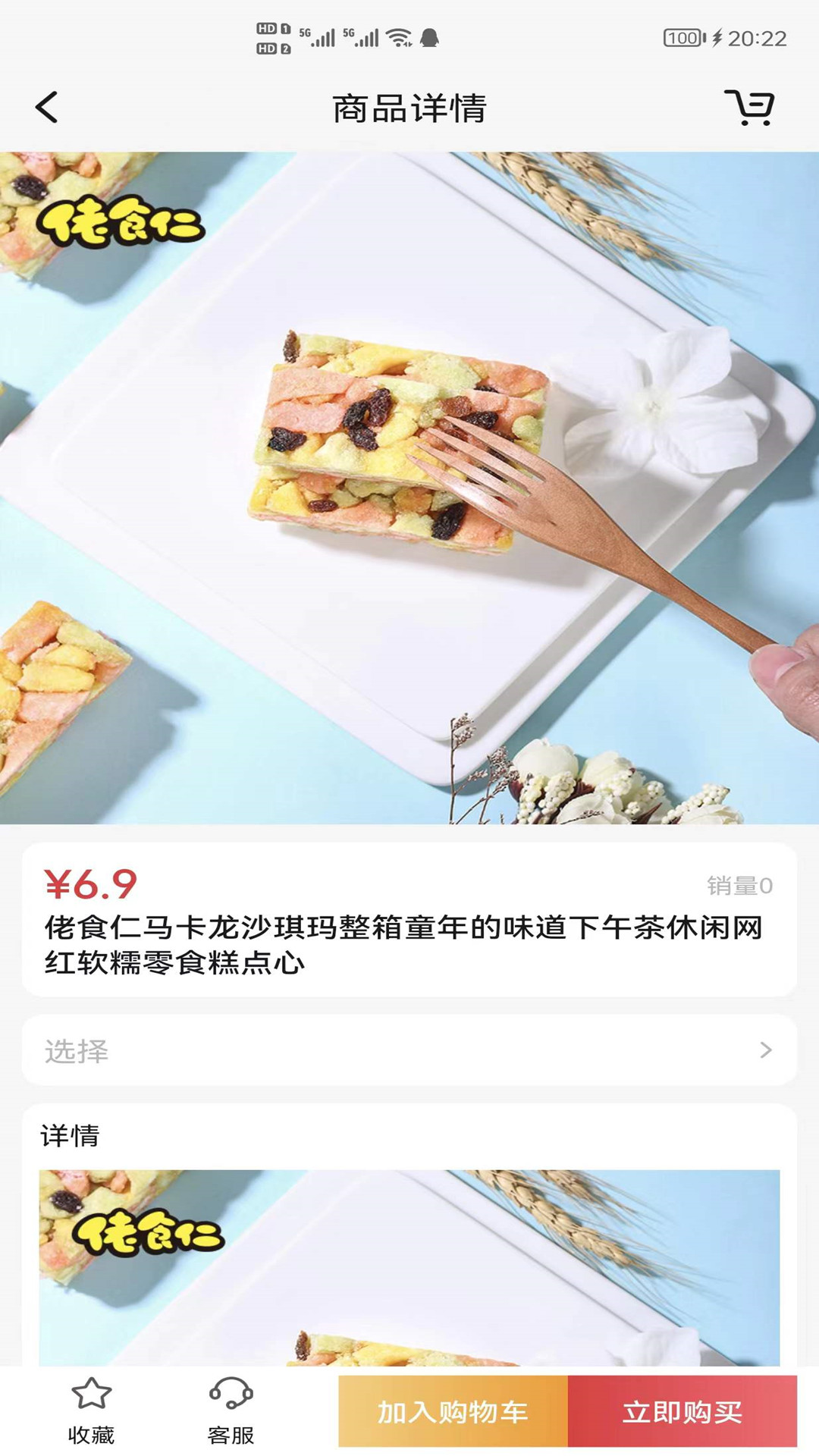Contact 客服 customer service
Viewport: 819px width, 1456px height.
(231, 1410)
